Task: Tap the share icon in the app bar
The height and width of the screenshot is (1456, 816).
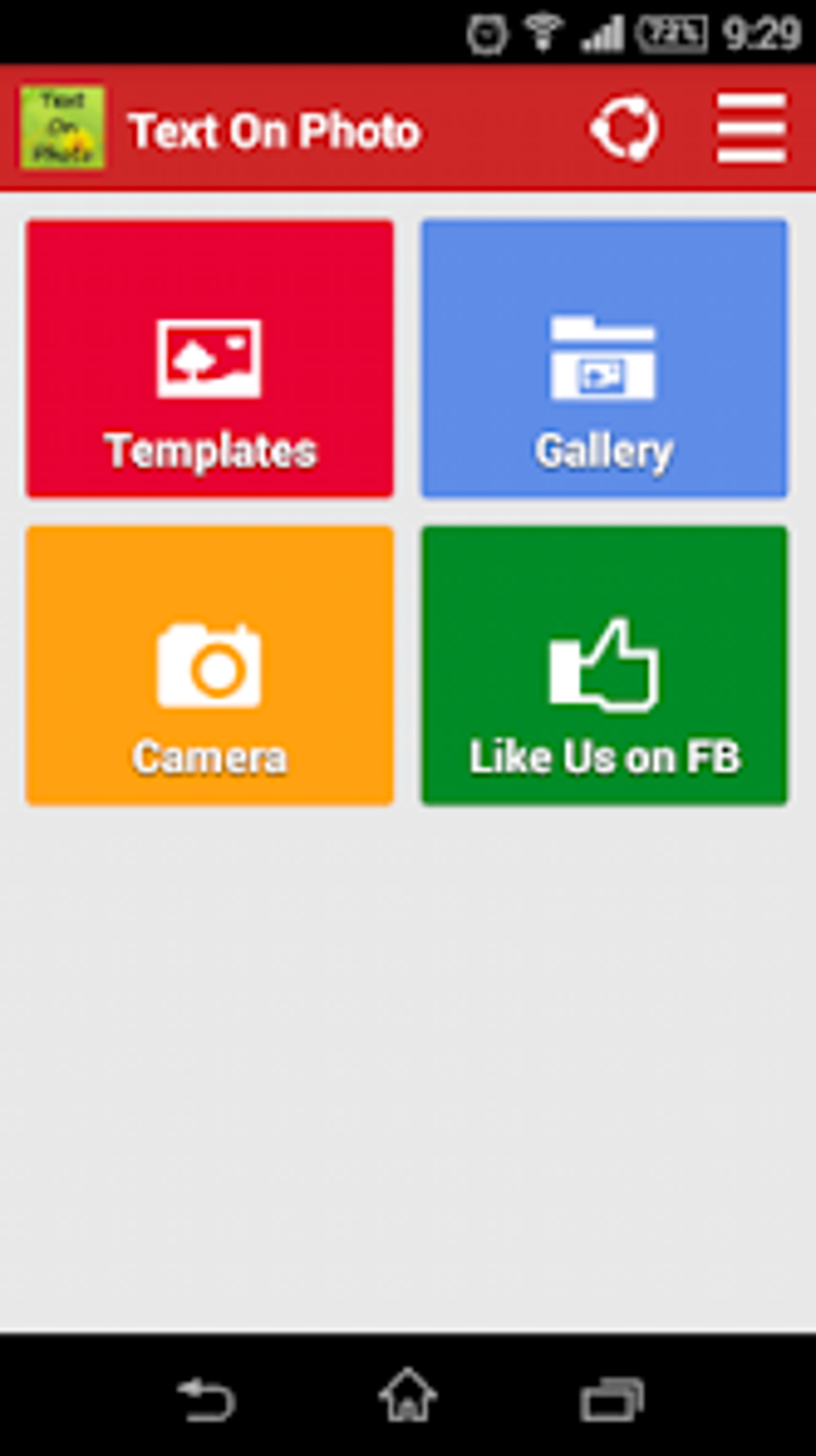Action: (625, 129)
